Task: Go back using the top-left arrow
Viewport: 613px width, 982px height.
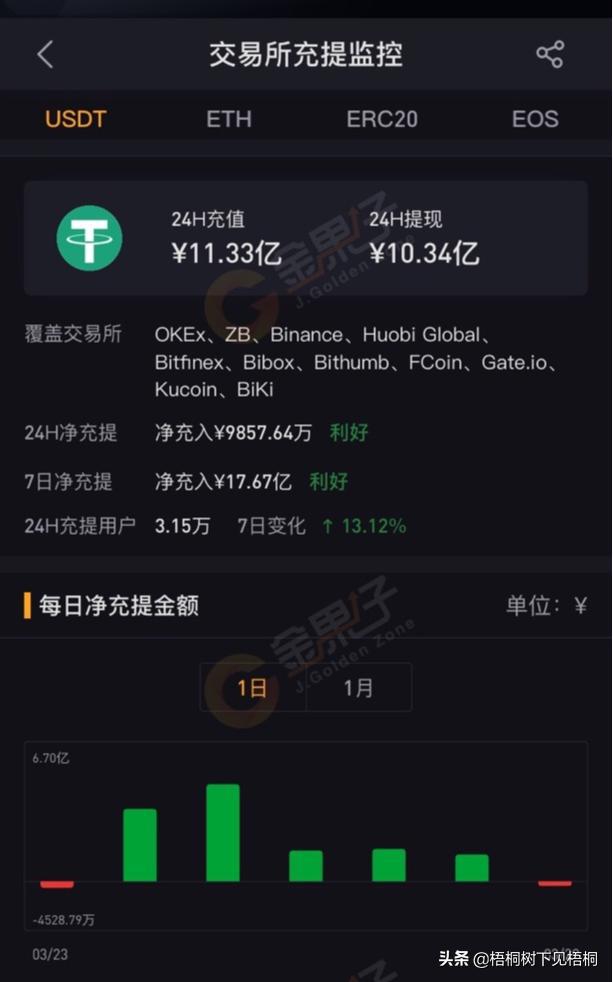Action: pyautogui.click(x=45, y=54)
